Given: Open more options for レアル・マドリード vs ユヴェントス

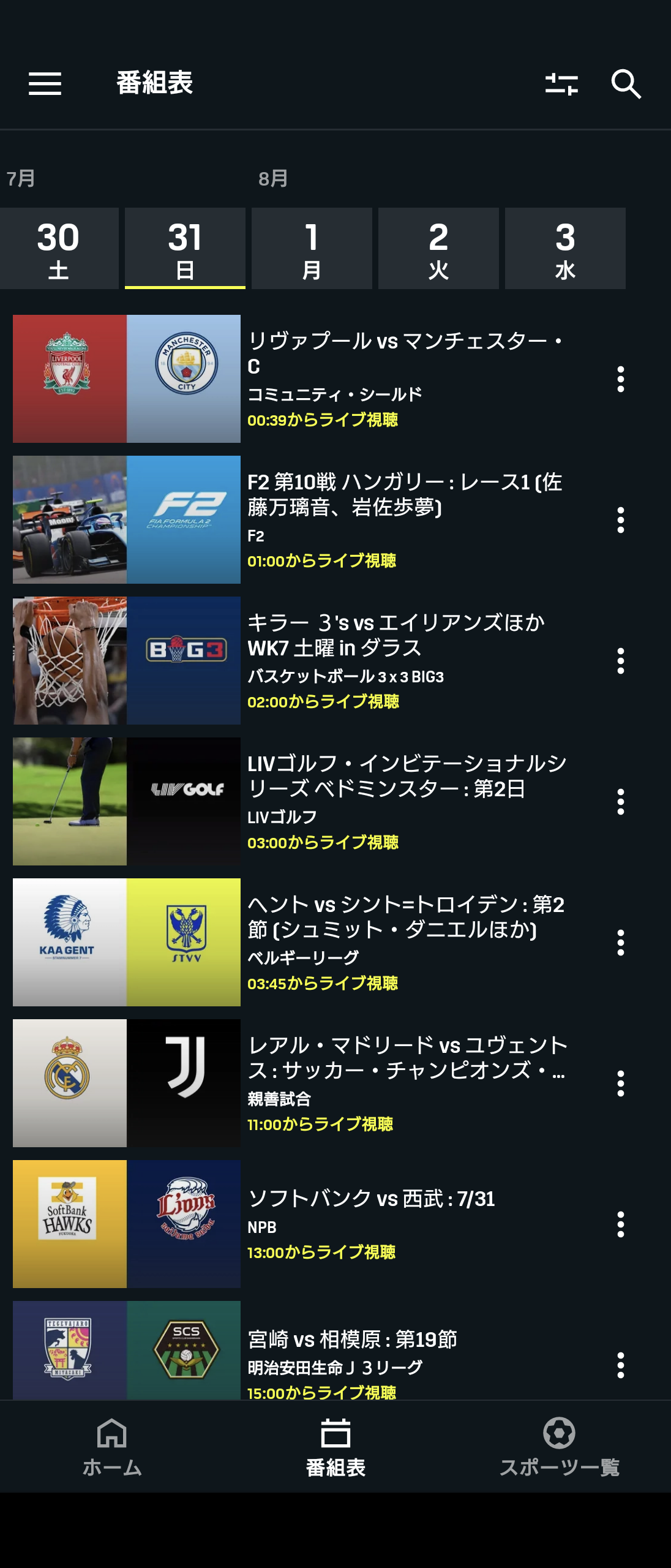Looking at the screenshot, I should [x=620, y=1084].
